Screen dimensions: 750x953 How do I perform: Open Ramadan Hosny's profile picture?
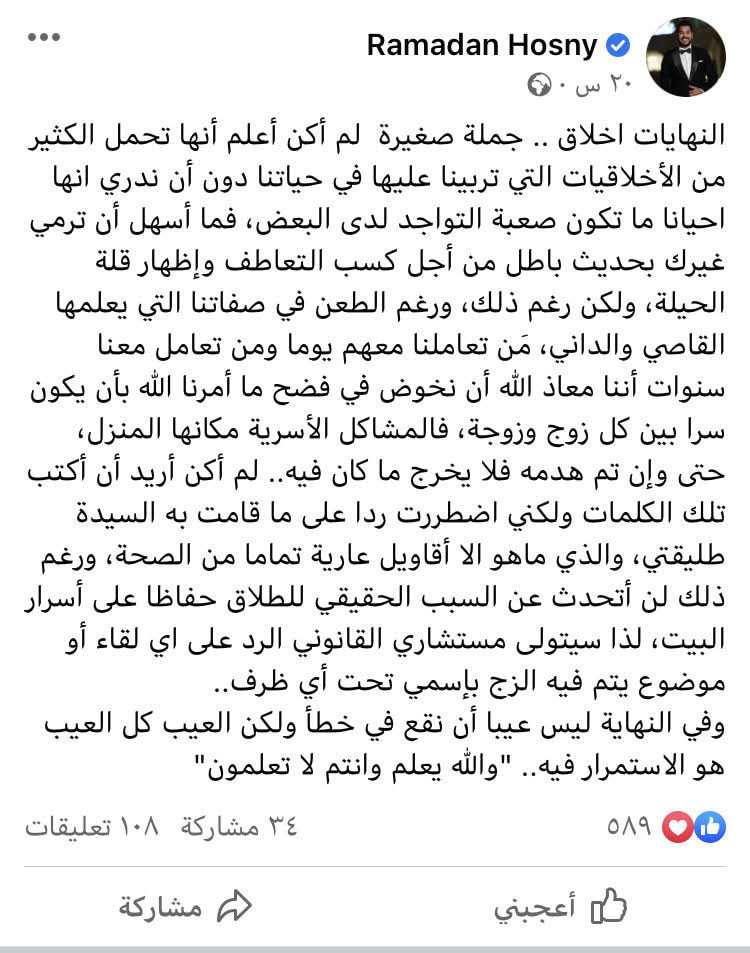pos(686,57)
